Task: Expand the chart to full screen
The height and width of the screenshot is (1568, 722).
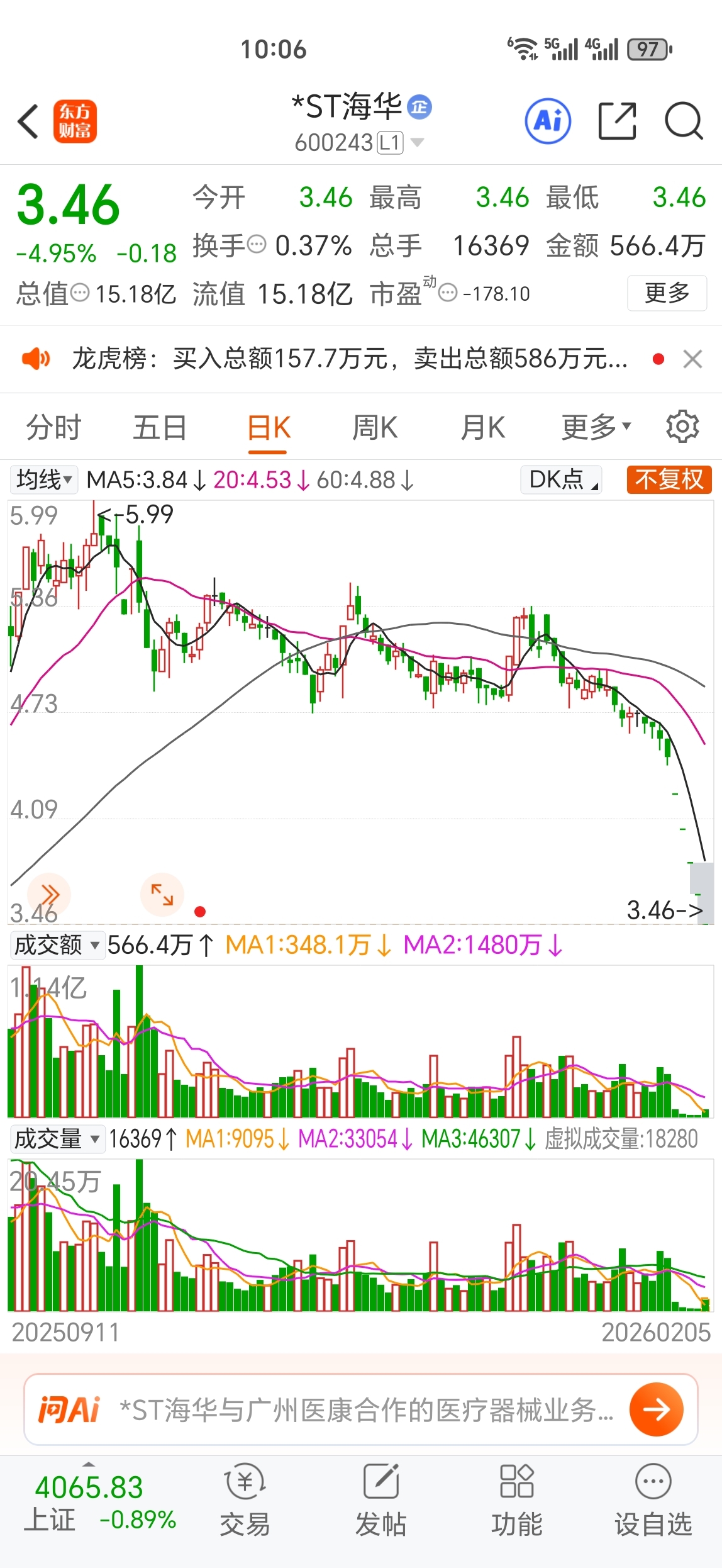Action: pos(162,894)
